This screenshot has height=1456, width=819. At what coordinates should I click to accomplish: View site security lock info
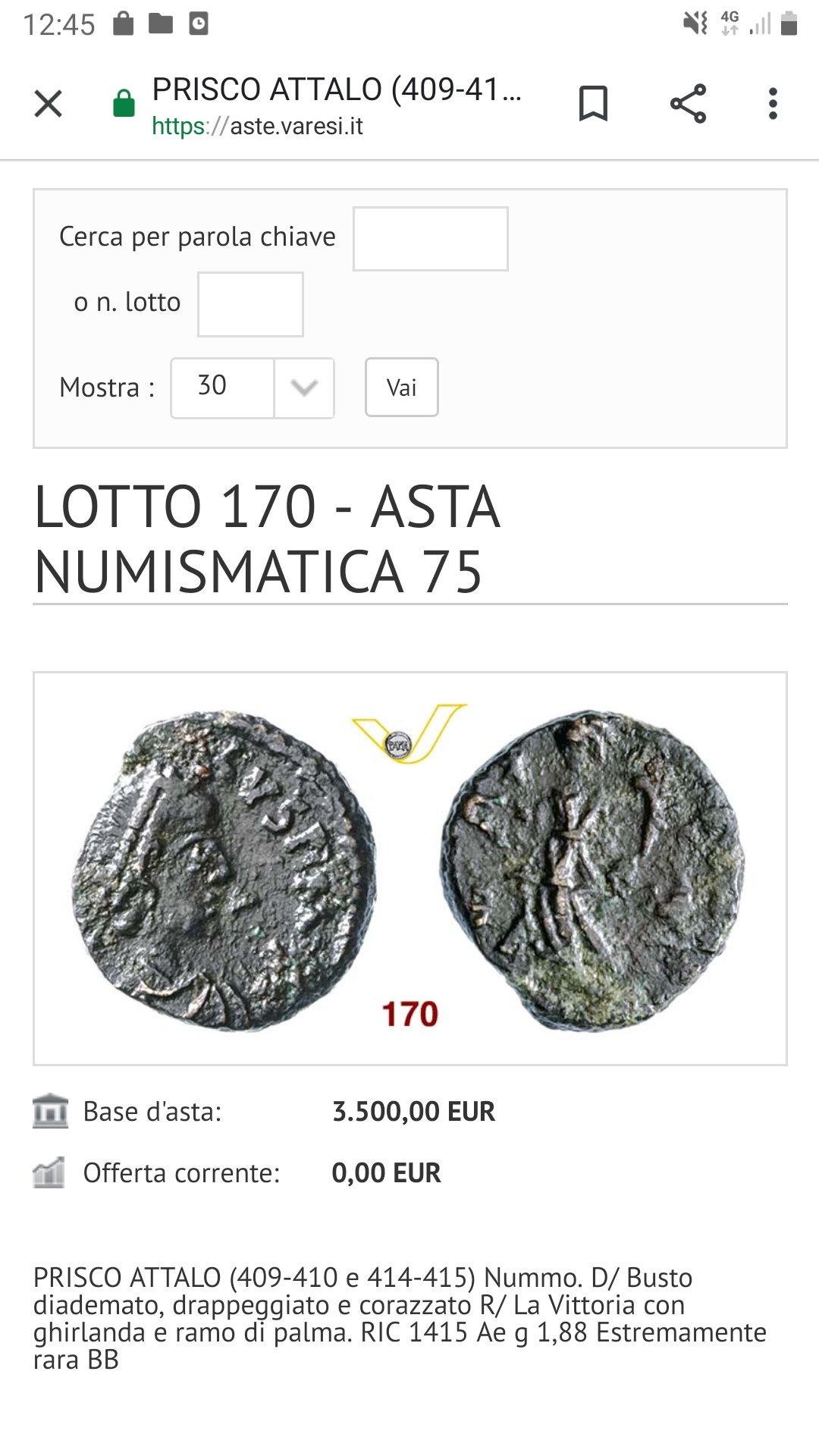coord(124,104)
